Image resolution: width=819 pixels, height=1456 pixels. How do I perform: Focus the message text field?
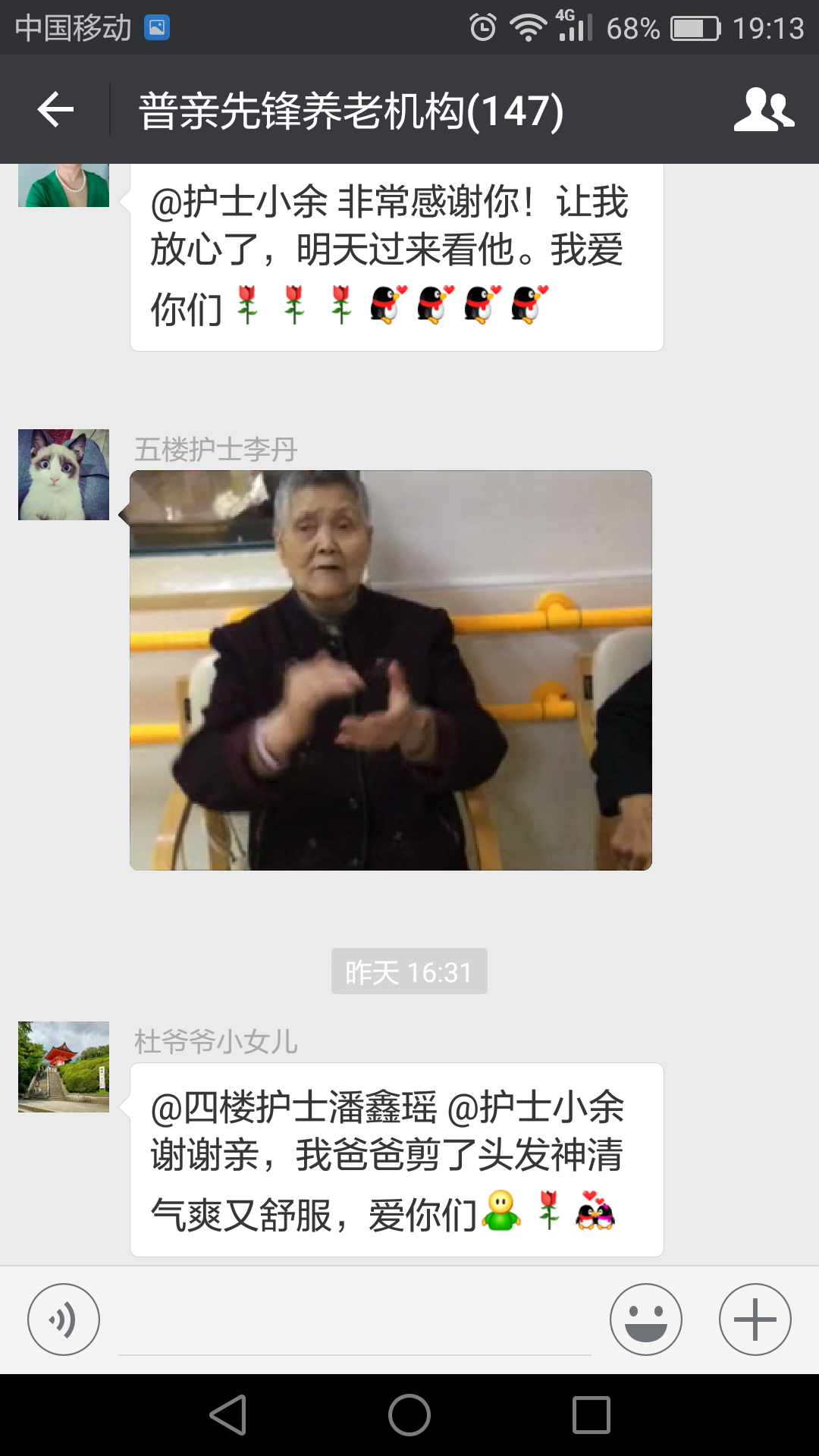(355, 1323)
